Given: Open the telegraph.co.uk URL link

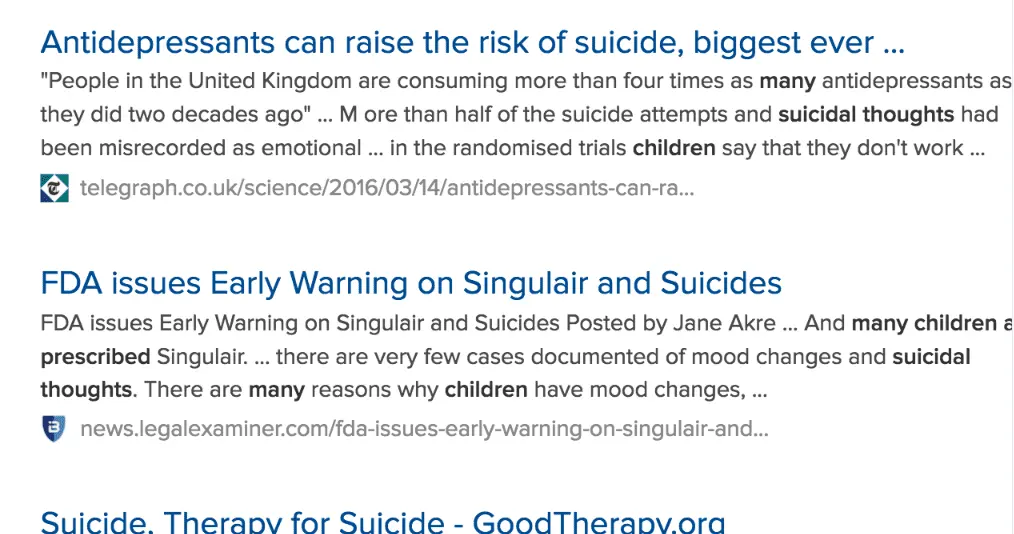Looking at the screenshot, I should (x=386, y=188).
